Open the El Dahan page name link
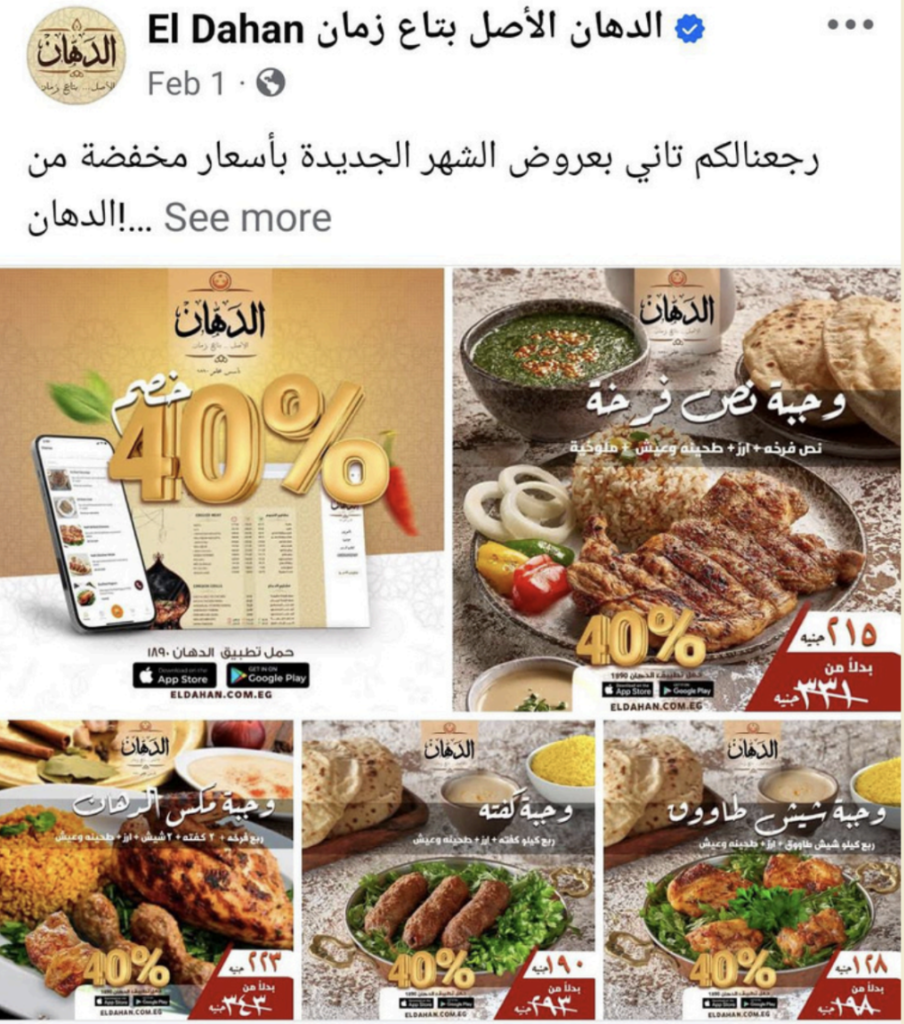 pyautogui.click(x=405, y=30)
